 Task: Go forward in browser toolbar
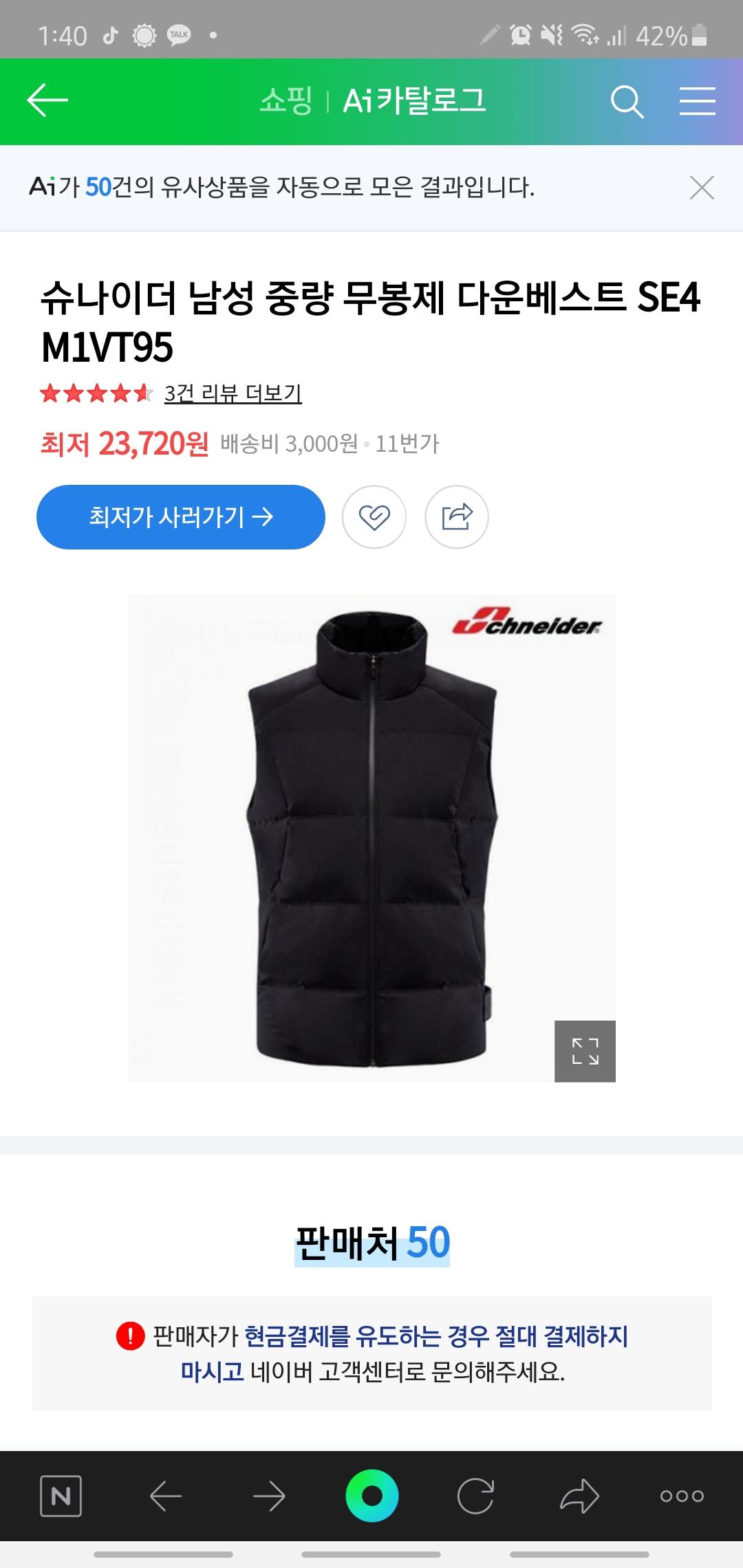pos(269,1495)
